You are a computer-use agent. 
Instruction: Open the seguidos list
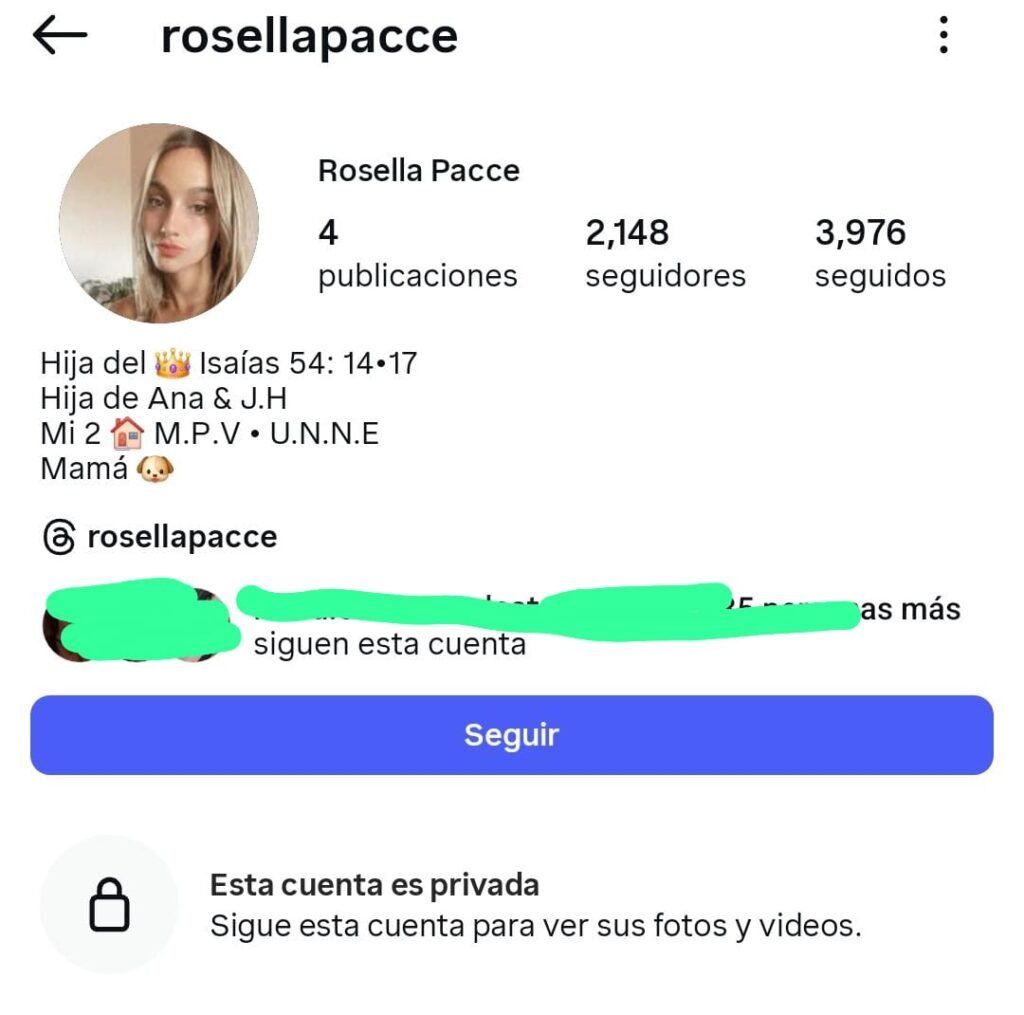pos(879,253)
